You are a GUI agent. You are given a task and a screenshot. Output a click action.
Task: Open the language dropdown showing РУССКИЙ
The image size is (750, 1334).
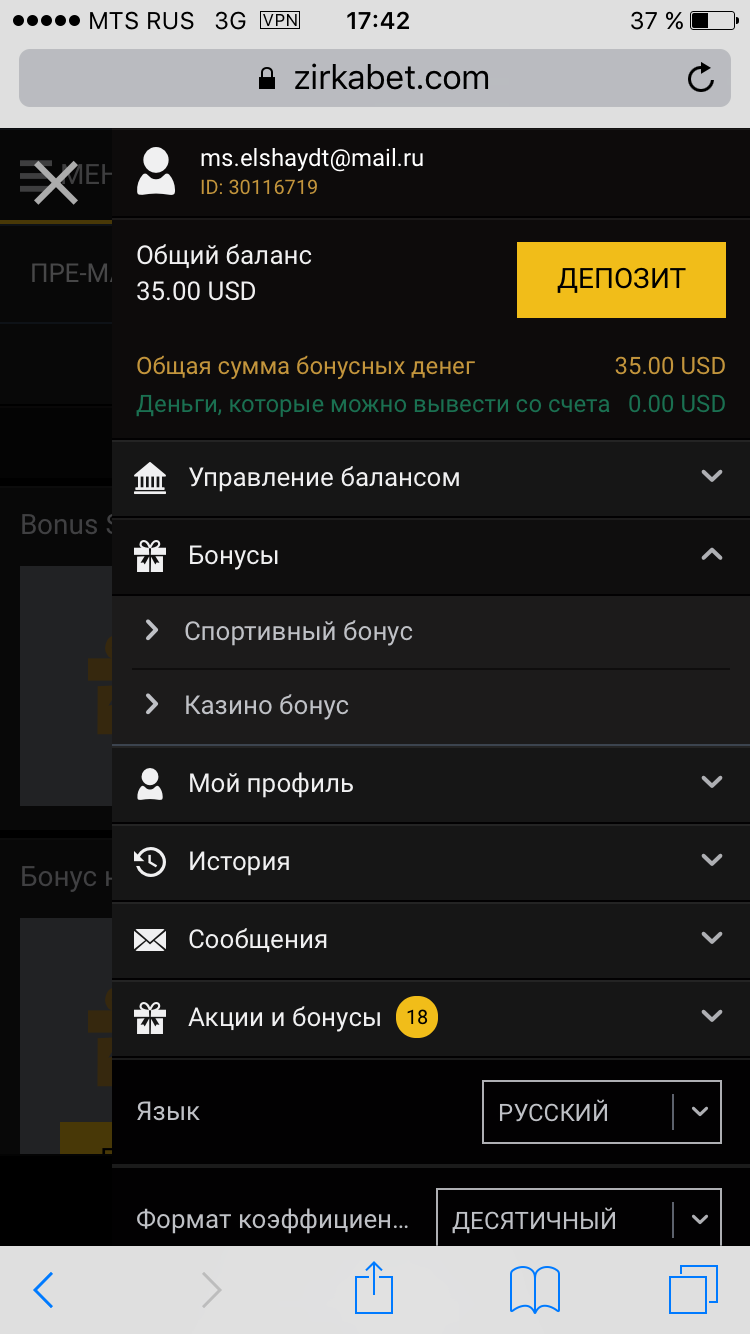coord(601,1111)
